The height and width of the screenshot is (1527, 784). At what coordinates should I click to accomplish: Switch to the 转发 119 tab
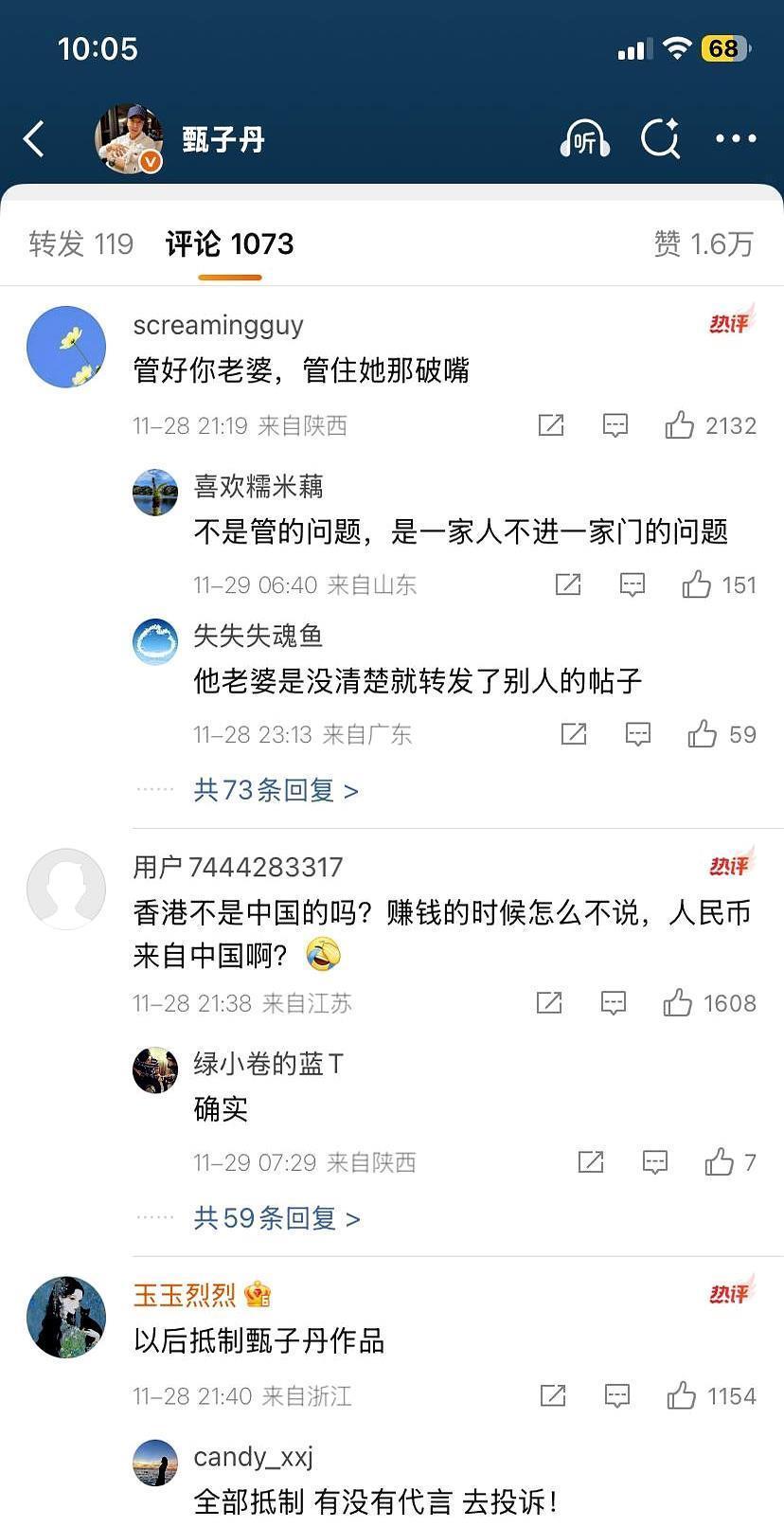click(x=80, y=244)
